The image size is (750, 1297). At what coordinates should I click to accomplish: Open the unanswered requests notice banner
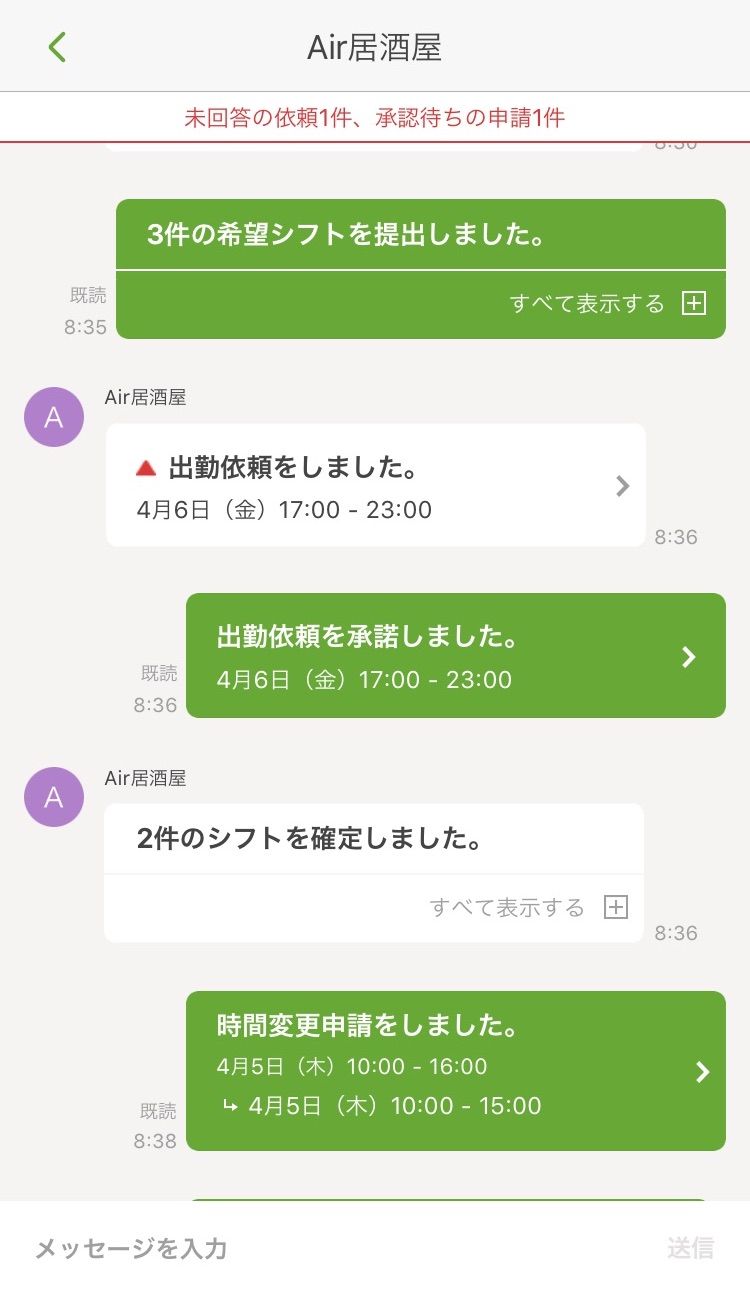tap(375, 118)
